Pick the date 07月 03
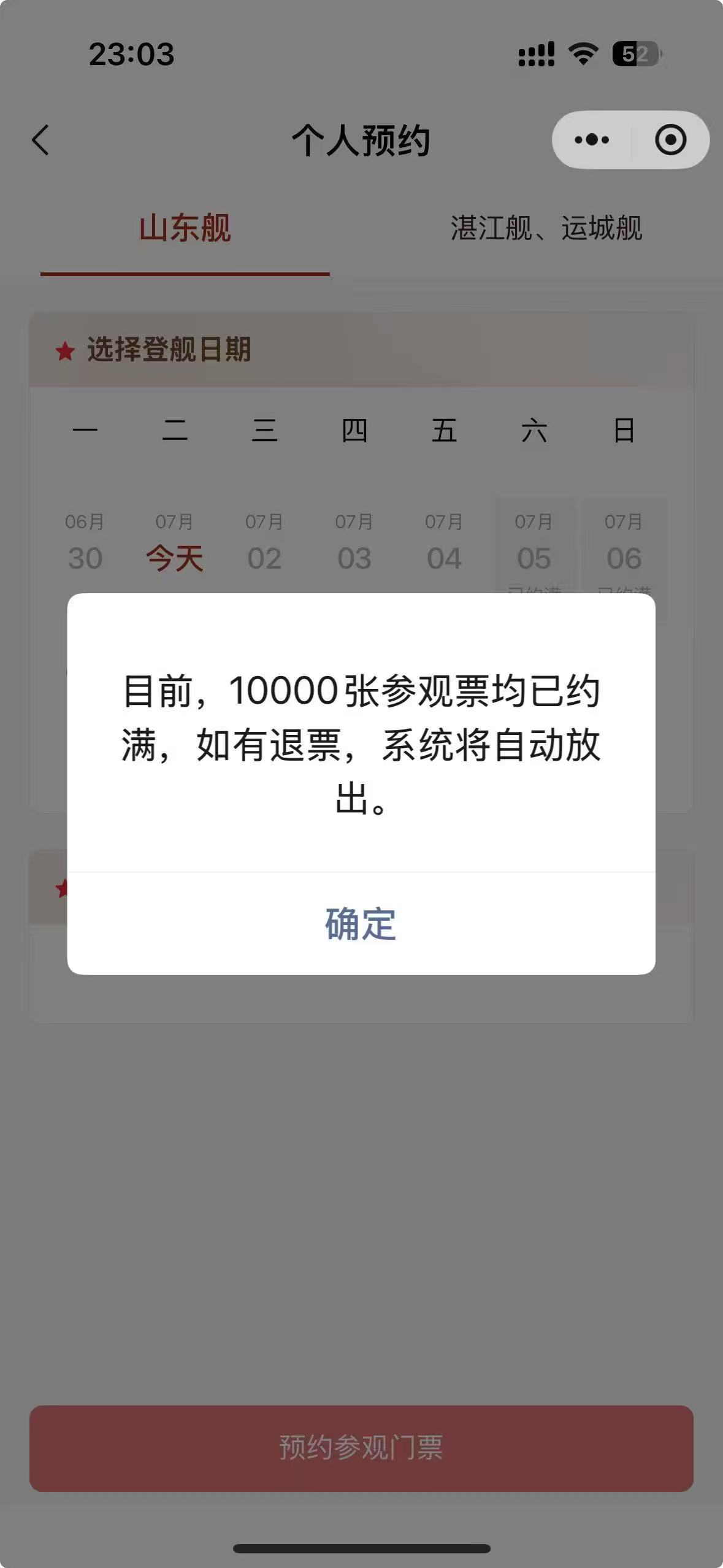723x1568 pixels. [354, 544]
